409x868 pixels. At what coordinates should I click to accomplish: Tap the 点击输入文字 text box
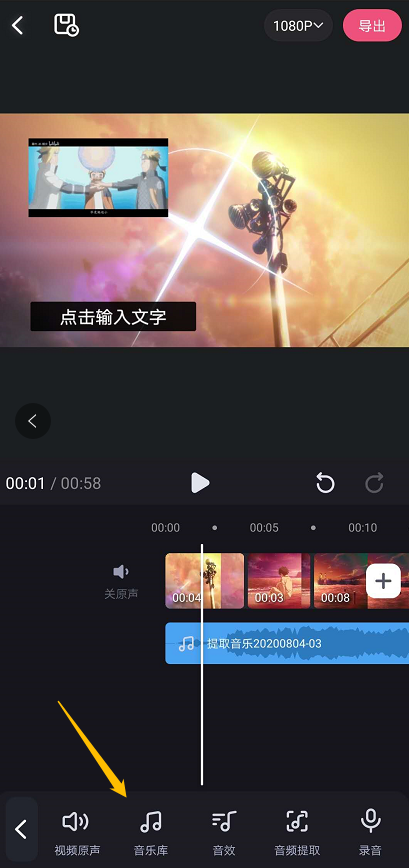coord(113,317)
